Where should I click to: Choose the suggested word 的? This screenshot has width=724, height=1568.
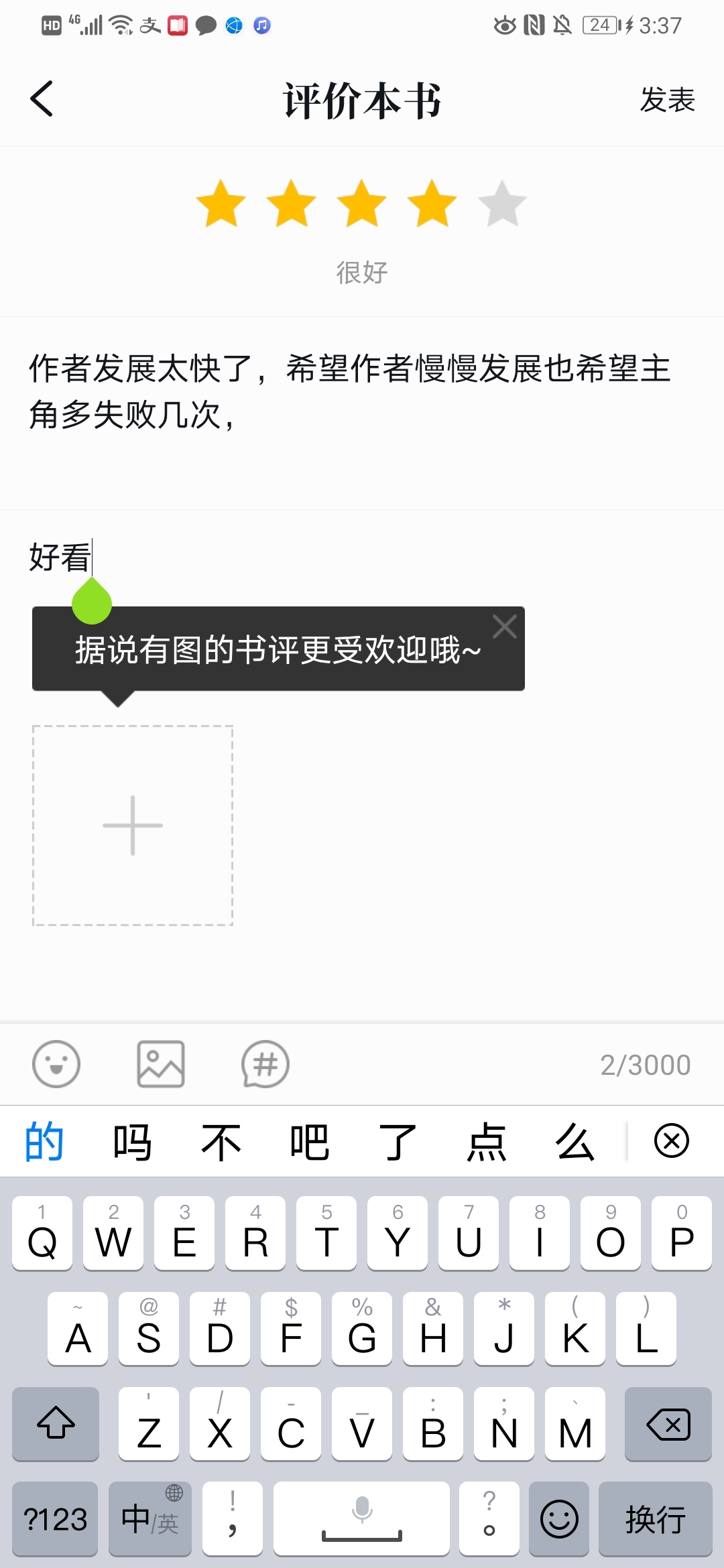point(44,1141)
